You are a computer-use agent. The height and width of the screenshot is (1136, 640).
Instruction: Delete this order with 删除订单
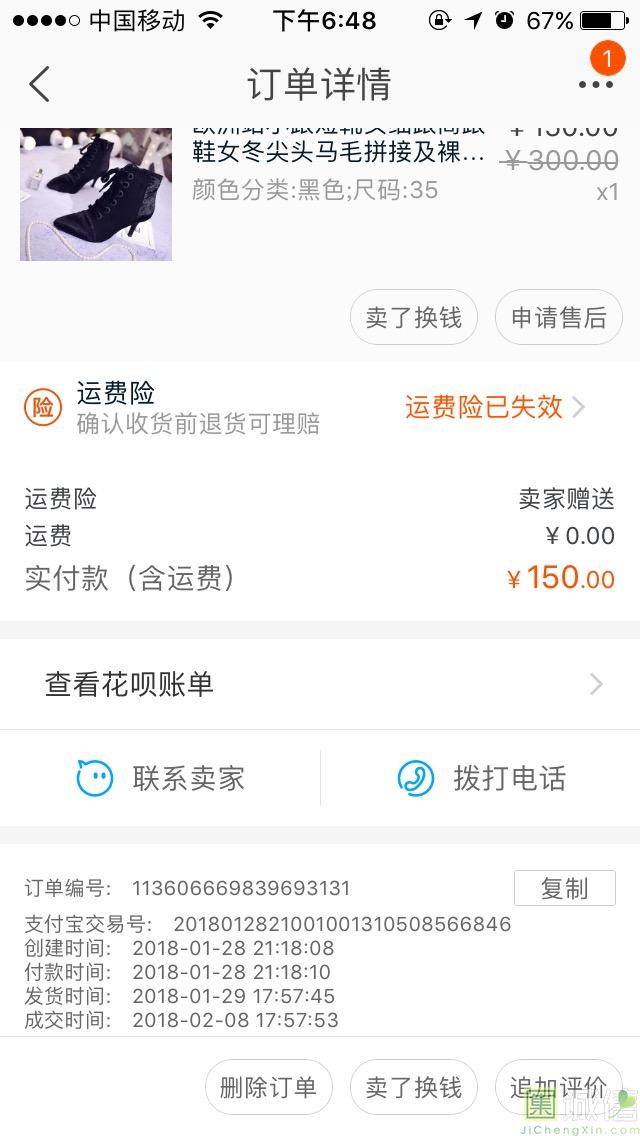[268, 1087]
